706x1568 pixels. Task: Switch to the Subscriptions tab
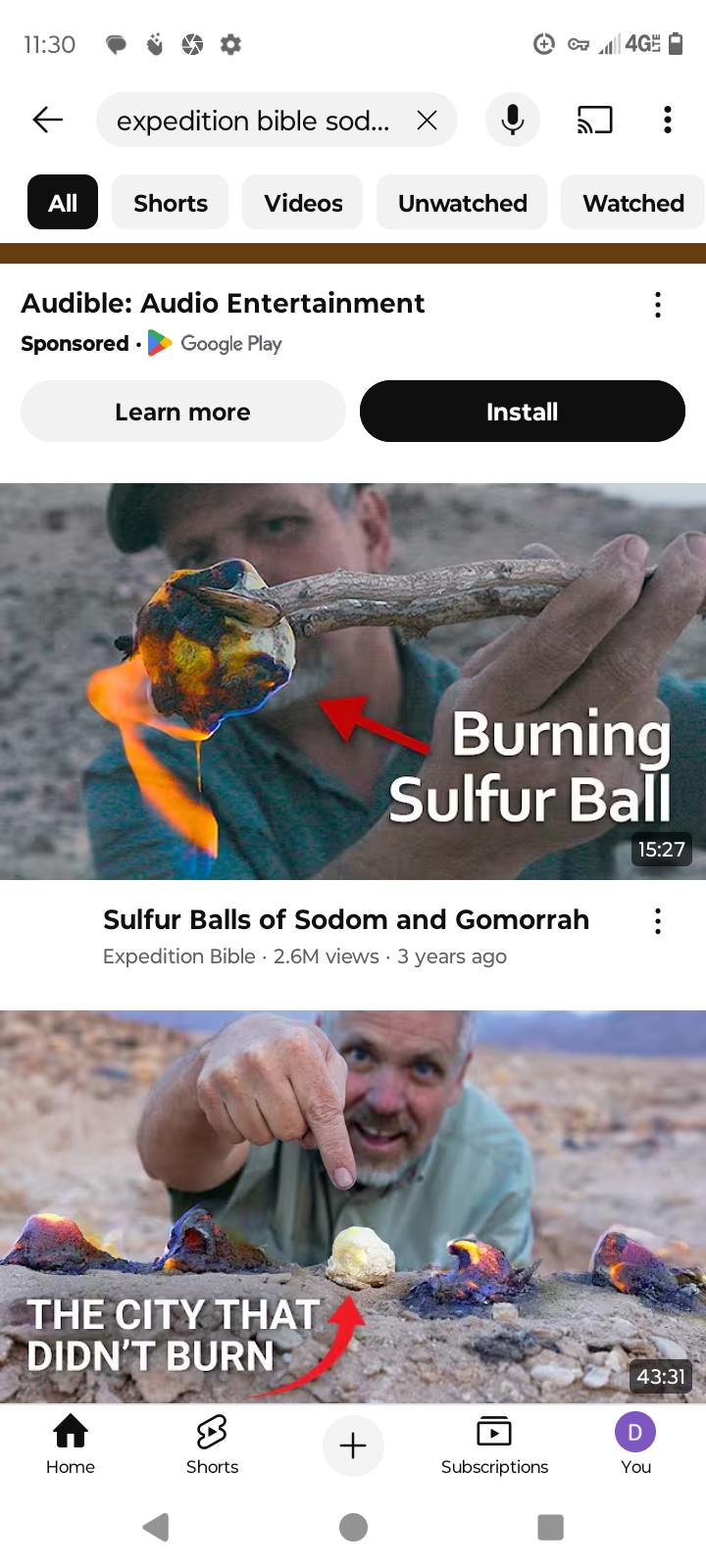tap(494, 1445)
